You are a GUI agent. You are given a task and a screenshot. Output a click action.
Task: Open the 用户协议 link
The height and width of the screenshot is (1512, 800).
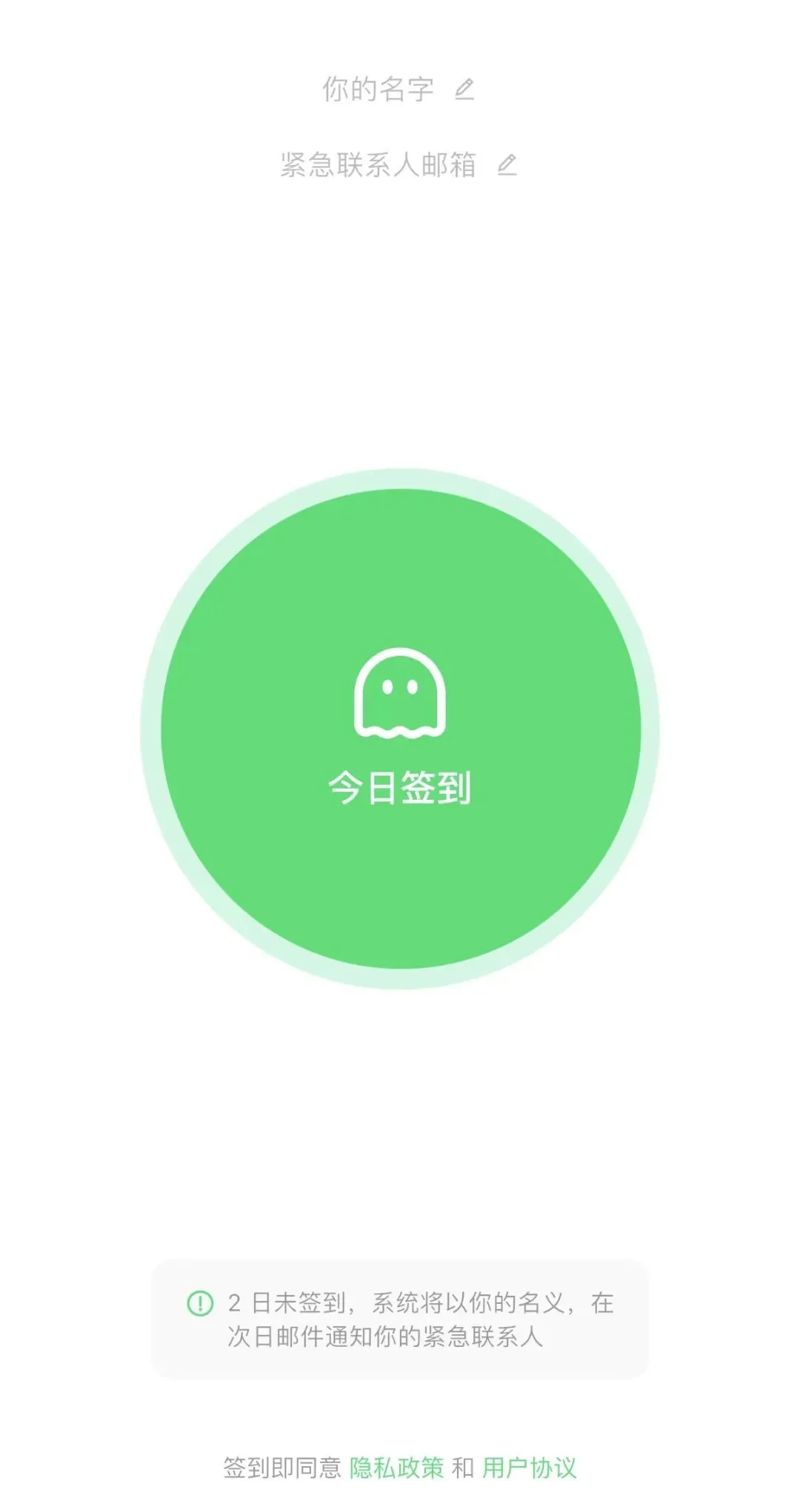[529, 1467]
